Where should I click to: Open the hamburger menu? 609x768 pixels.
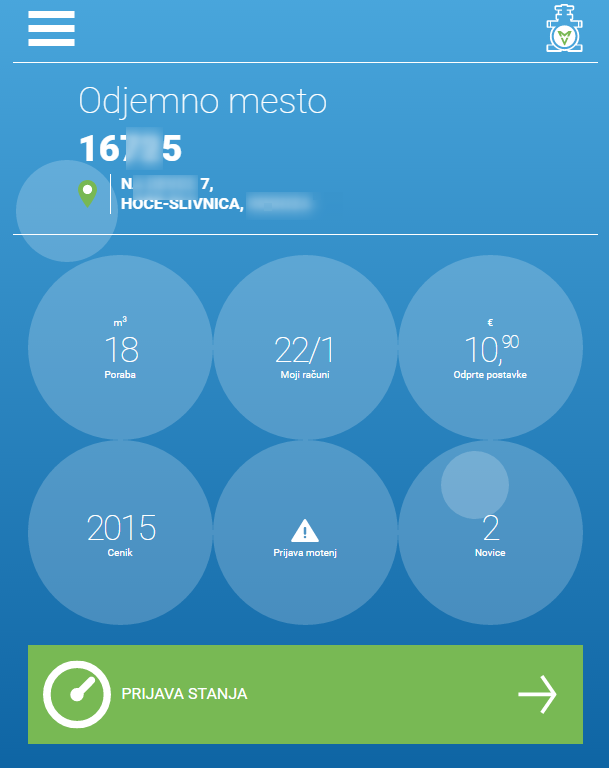pyautogui.click(x=51, y=29)
